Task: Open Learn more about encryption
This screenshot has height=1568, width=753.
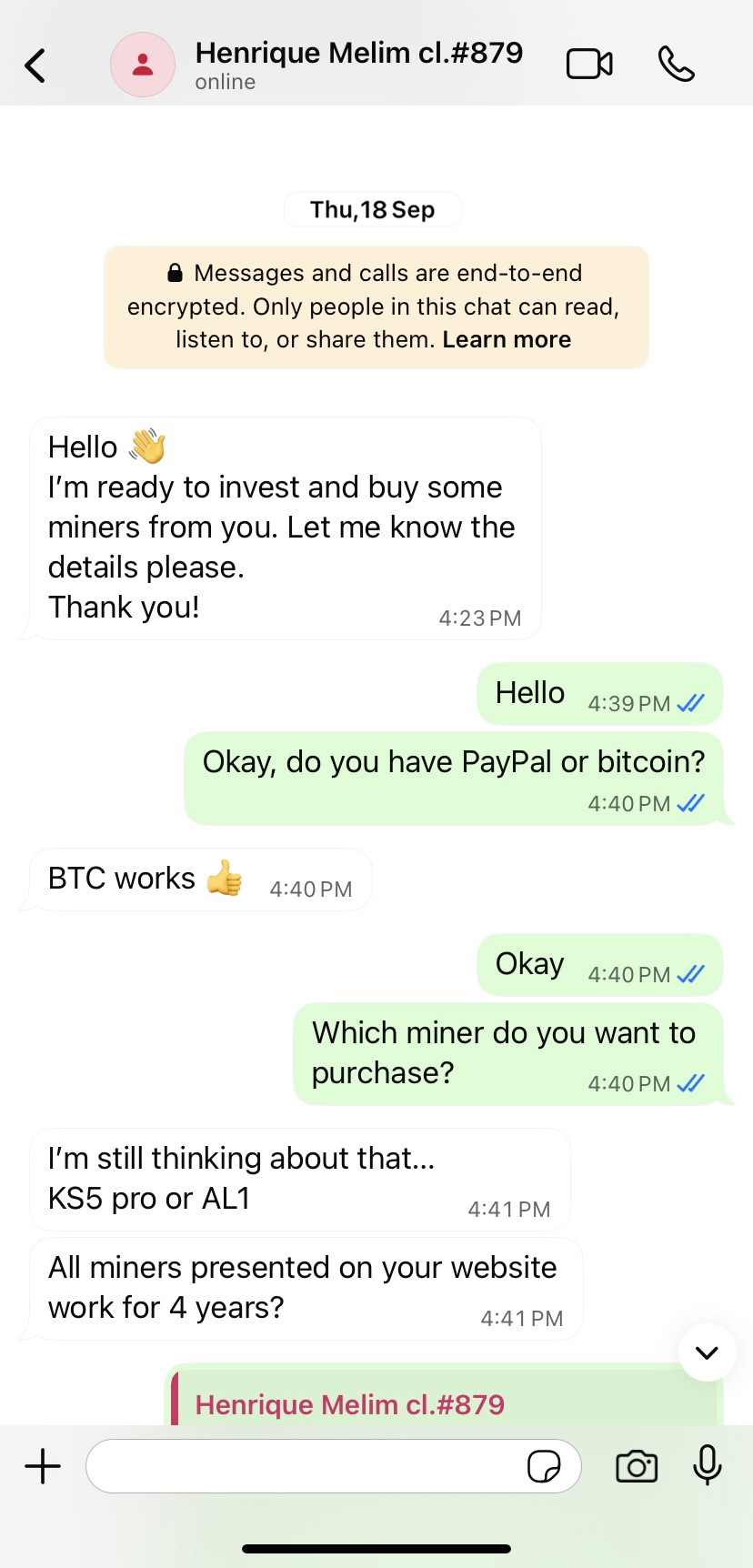Action: 507,339
